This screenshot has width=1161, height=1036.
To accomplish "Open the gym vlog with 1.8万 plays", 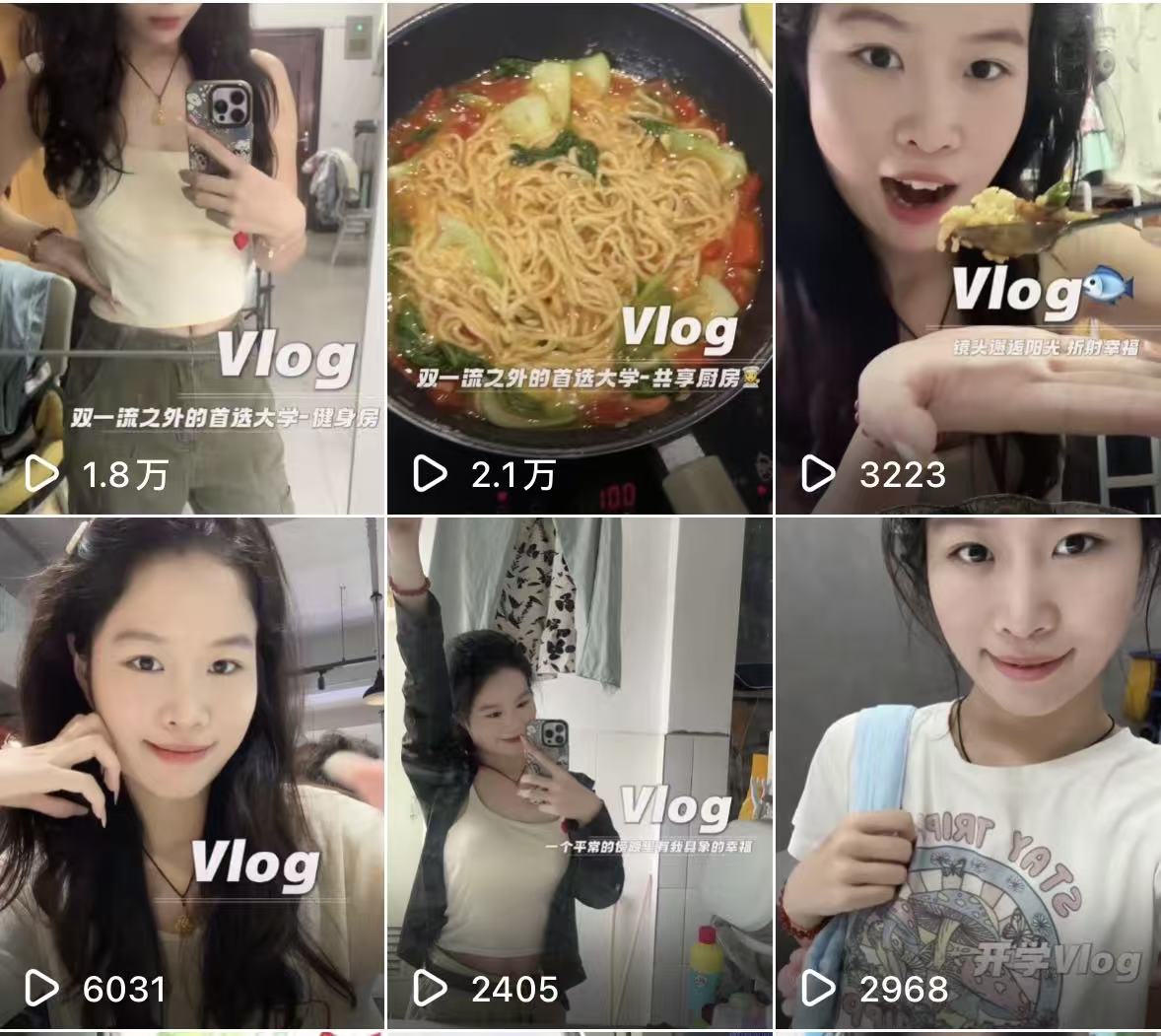I will (x=192, y=256).
